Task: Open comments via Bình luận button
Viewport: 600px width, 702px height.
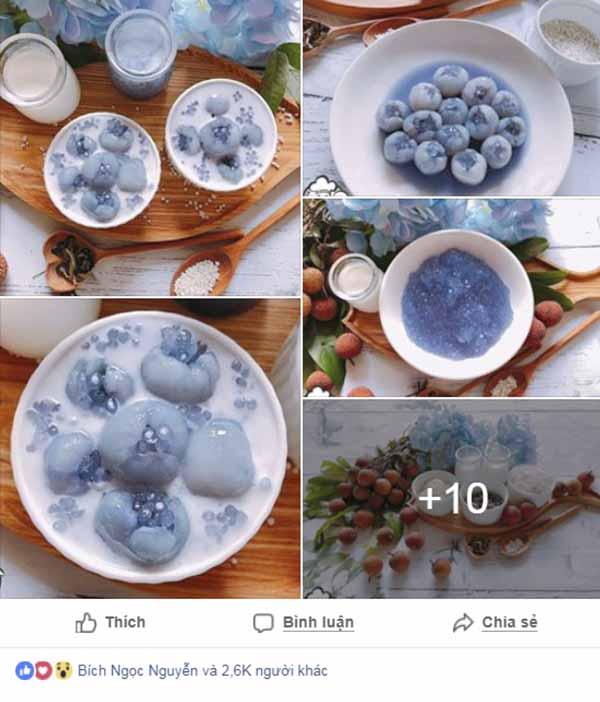Action: [304, 623]
